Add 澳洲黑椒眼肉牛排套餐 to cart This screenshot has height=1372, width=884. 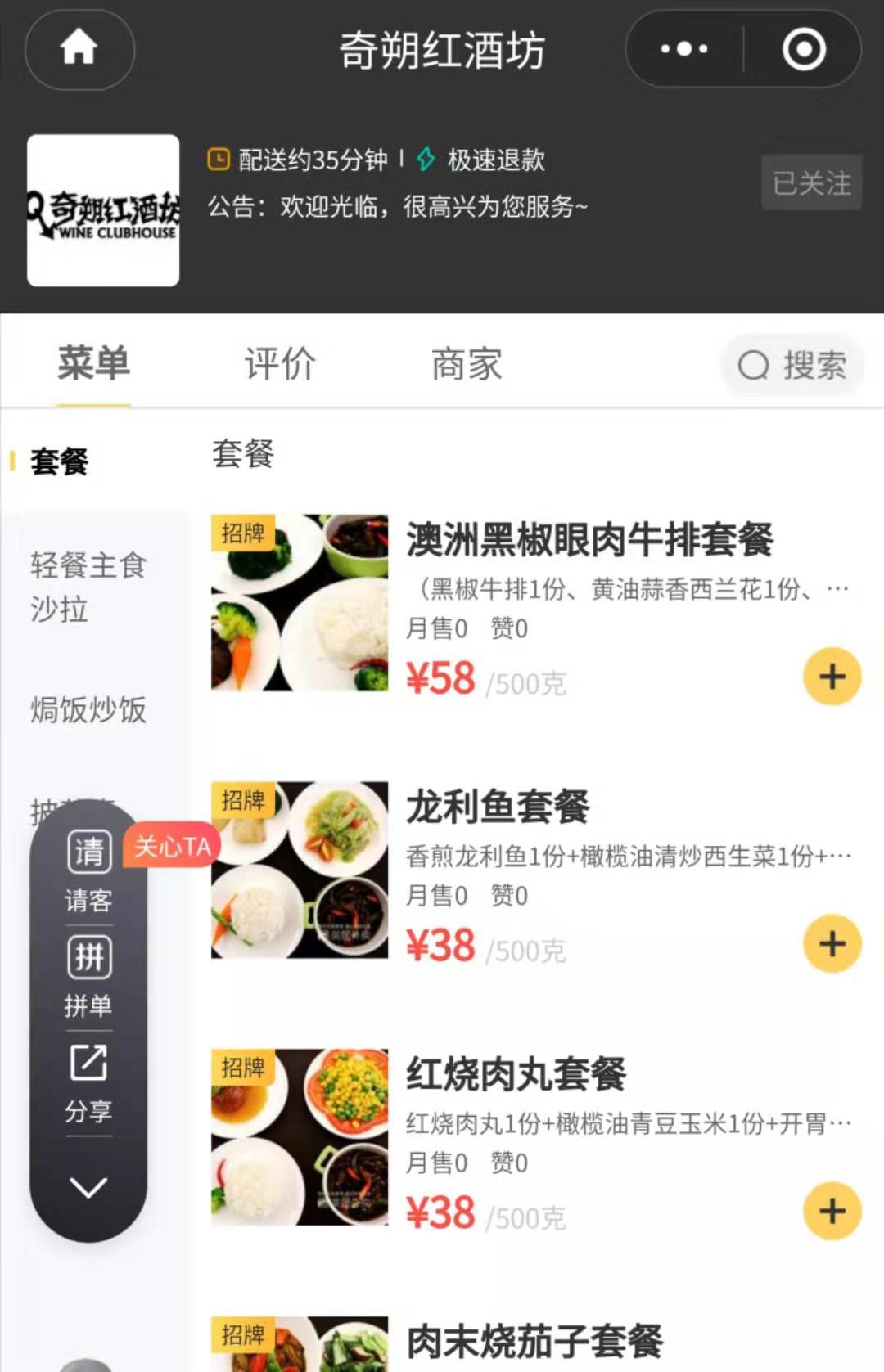point(832,677)
